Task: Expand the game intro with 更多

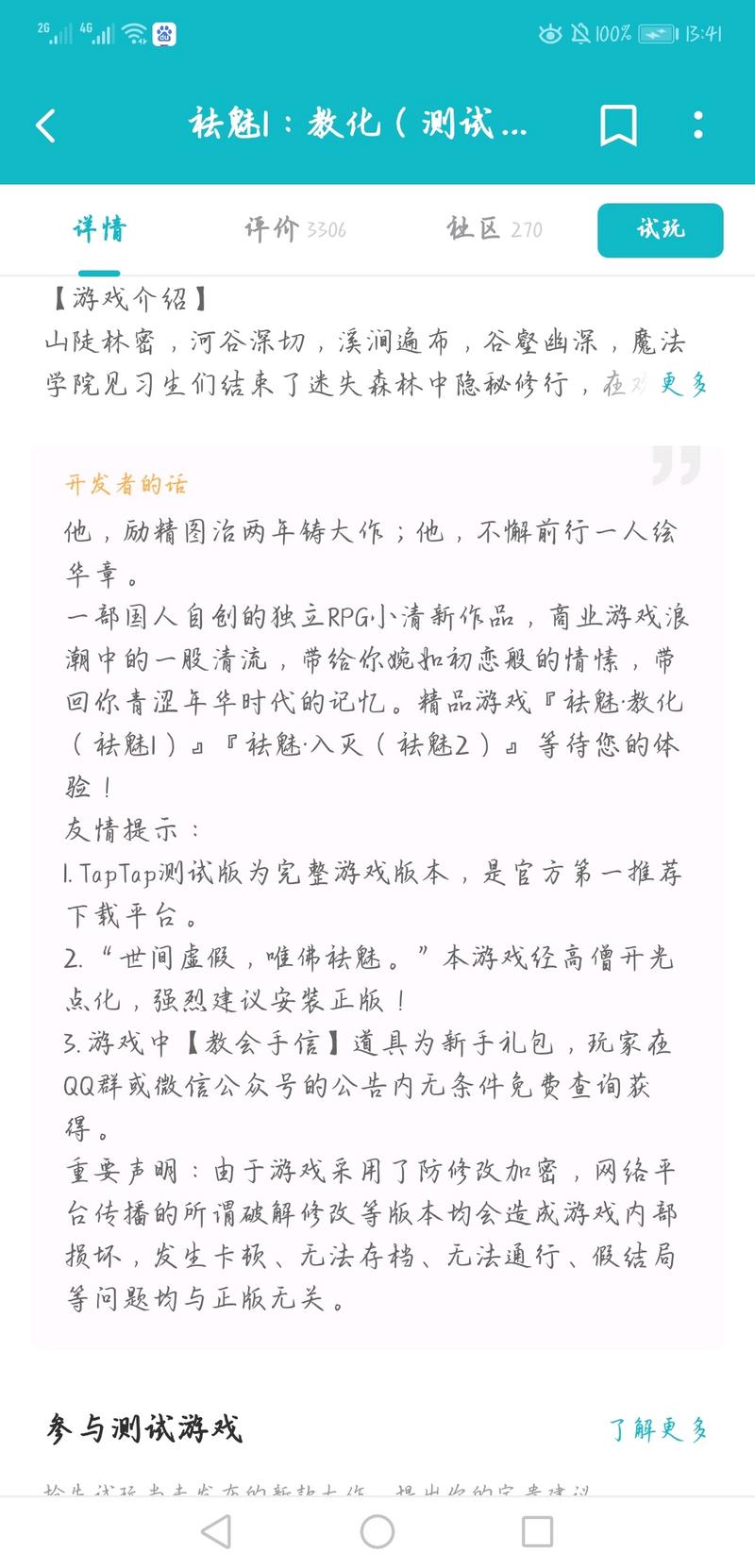Action: [x=684, y=383]
